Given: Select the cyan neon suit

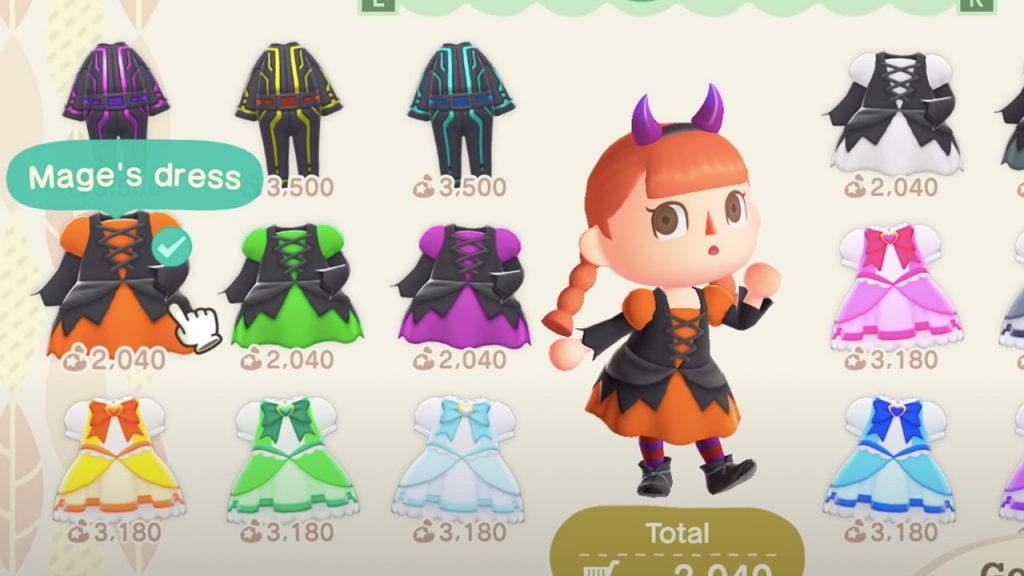Looking at the screenshot, I should pyautogui.click(x=461, y=112).
